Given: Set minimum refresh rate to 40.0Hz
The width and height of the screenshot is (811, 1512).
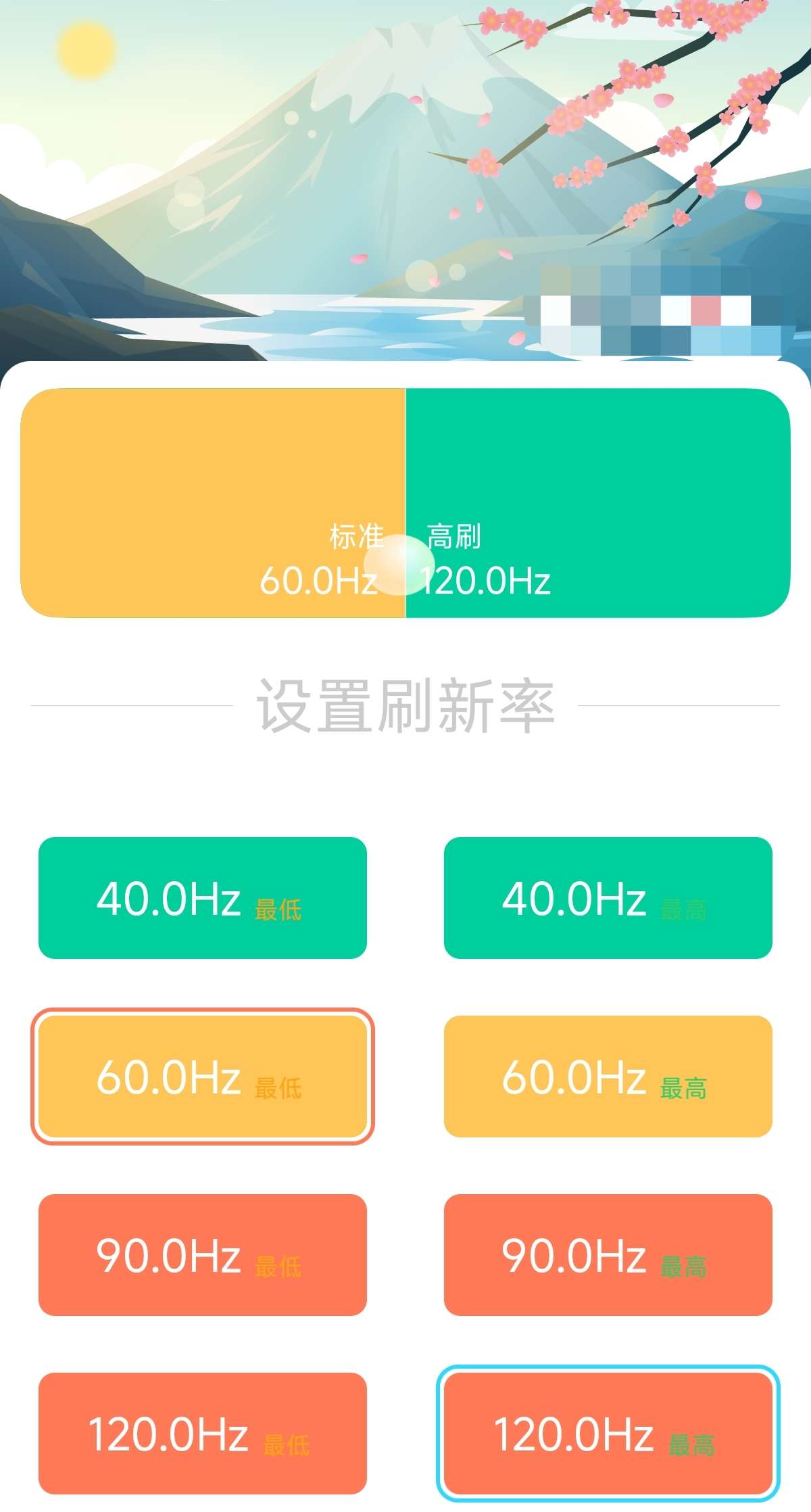Looking at the screenshot, I should coord(202,898).
